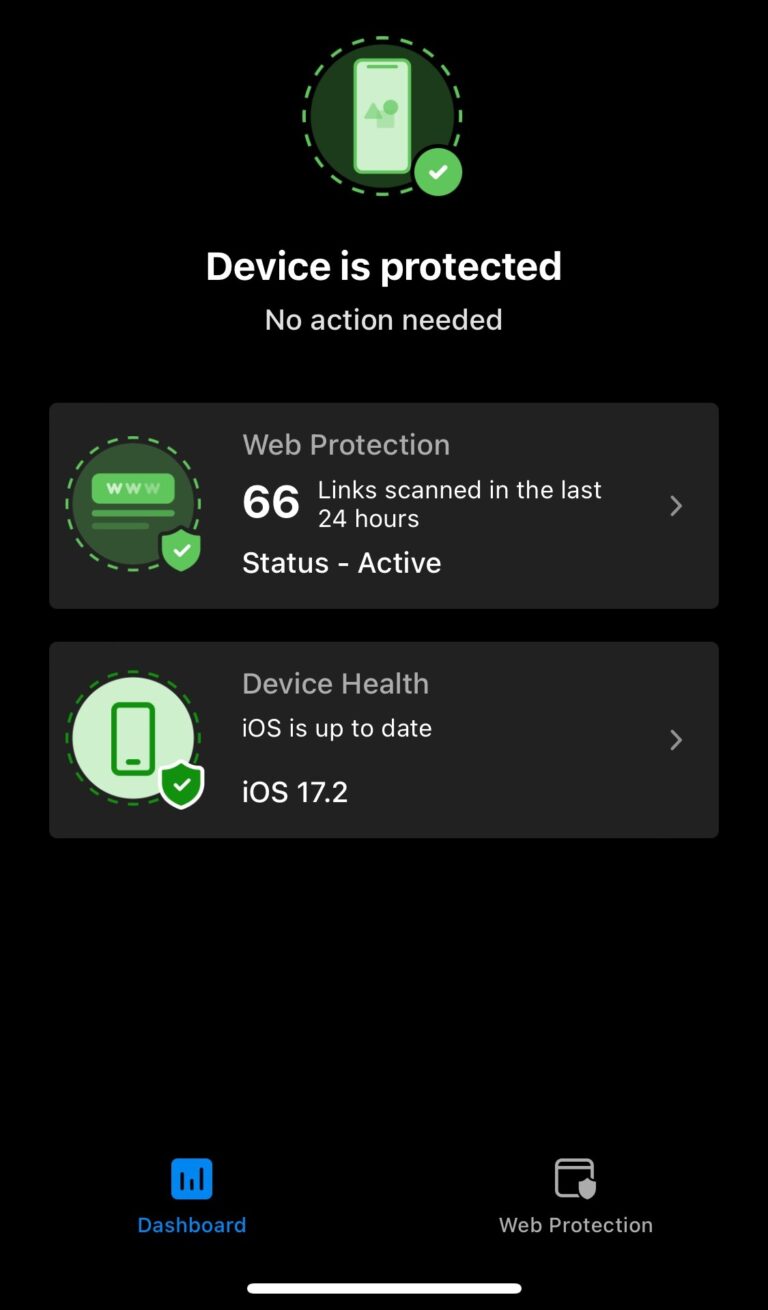768x1310 pixels.
Task: Switch to the Web Protection tab
Action: click(575, 1196)
